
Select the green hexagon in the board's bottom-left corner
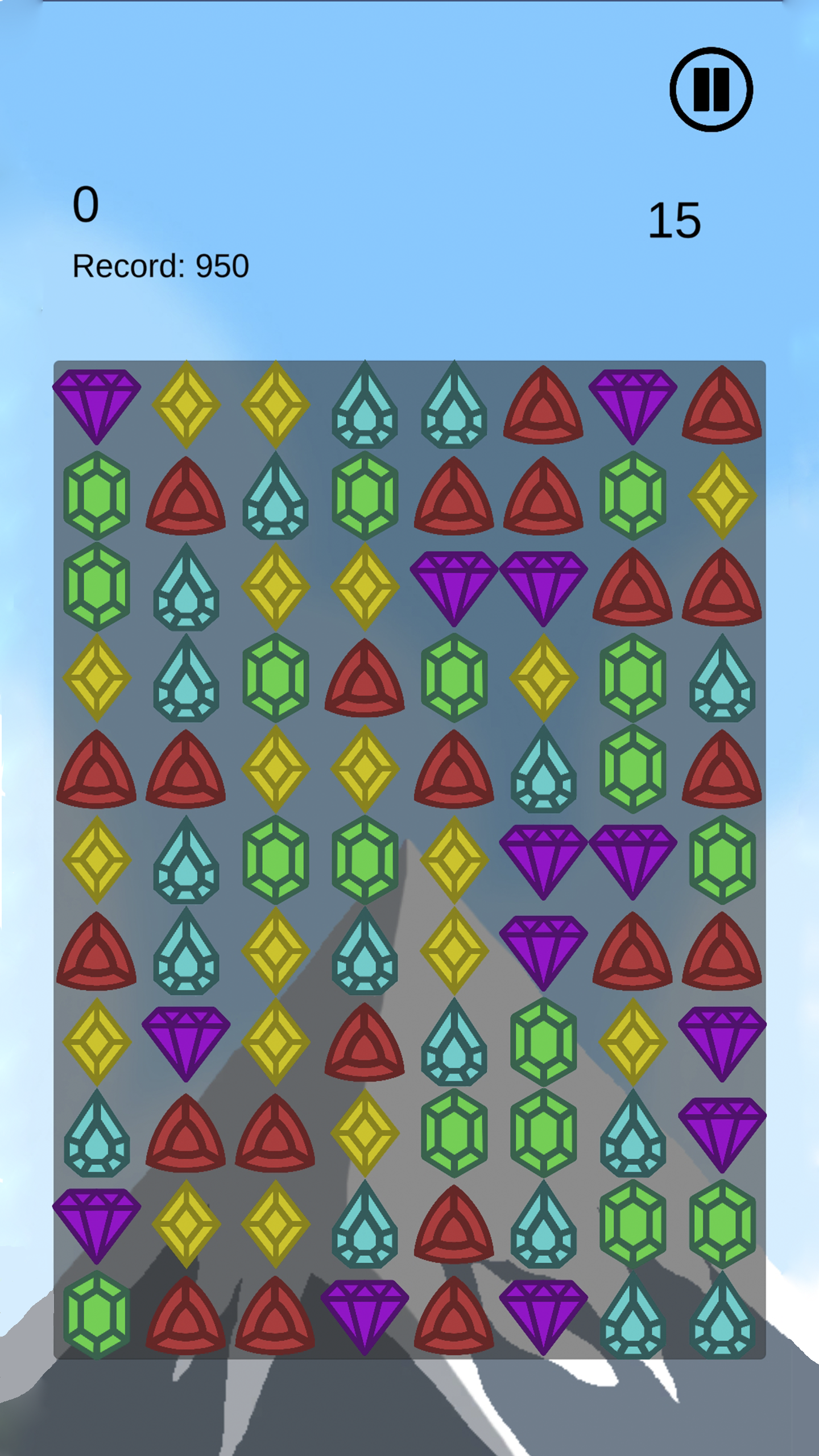point(97,1315)
